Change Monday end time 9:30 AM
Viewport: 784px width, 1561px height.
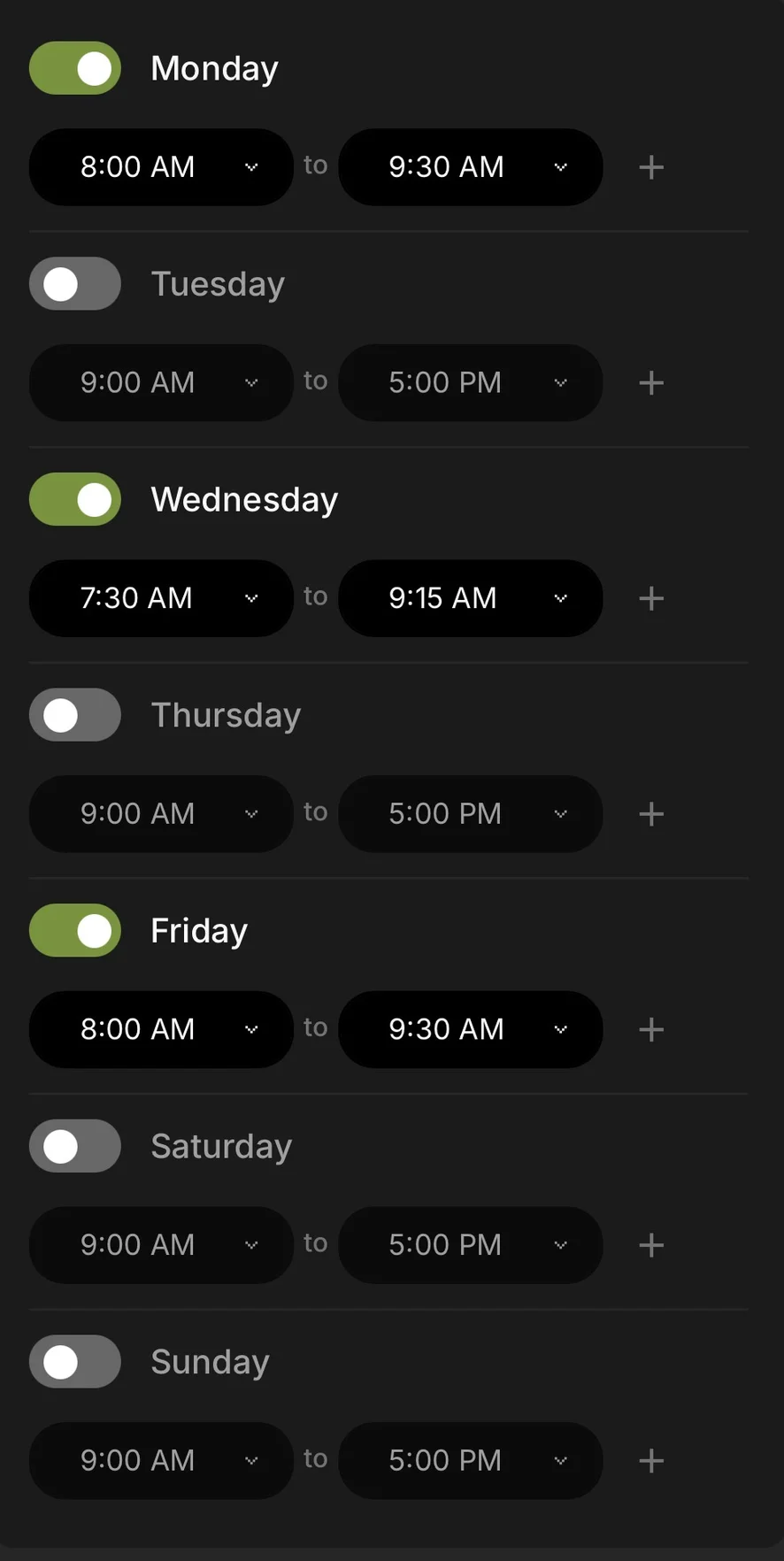470,167
